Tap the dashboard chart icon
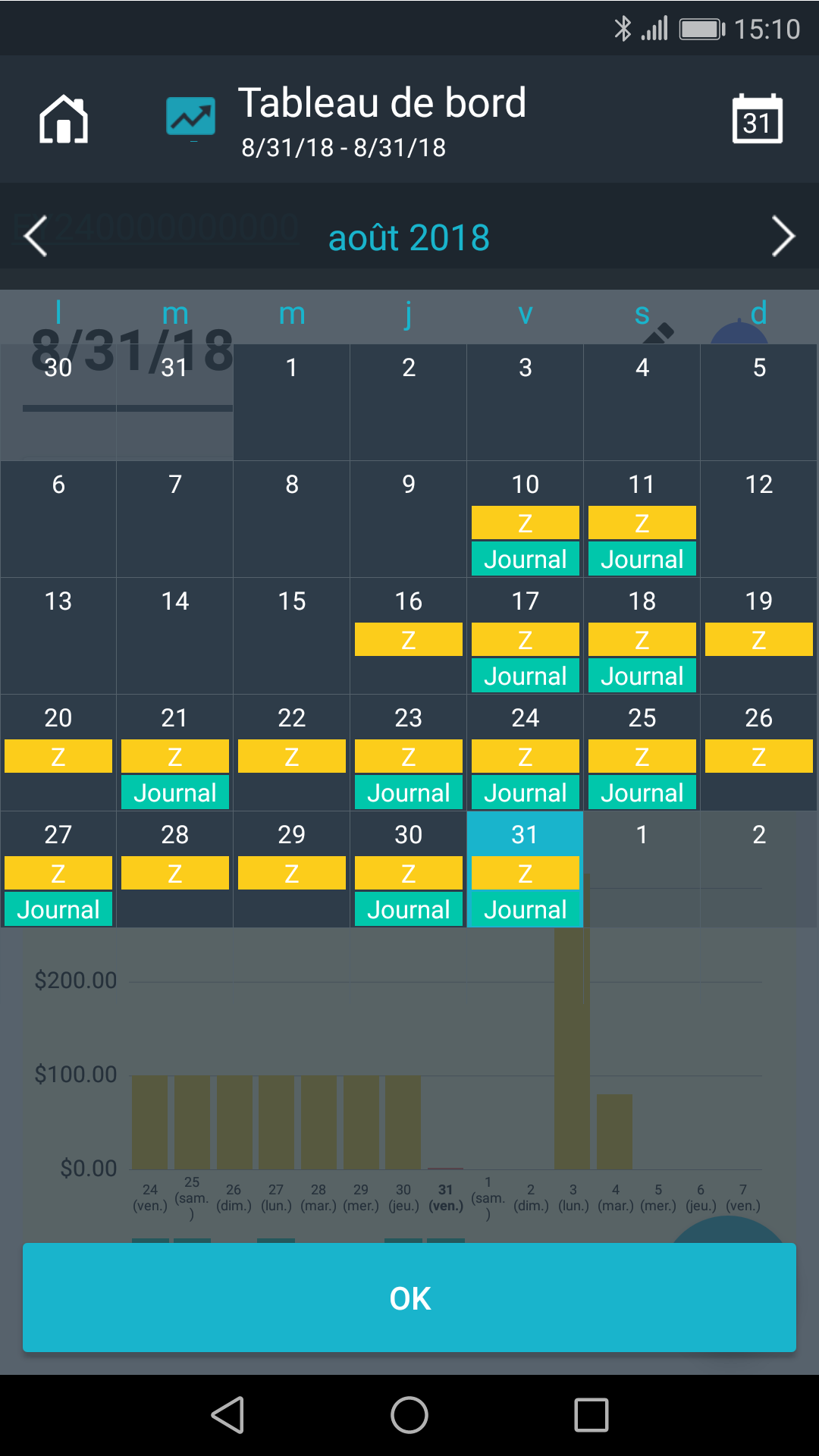Screen dimensions: 819x1456 190,117
